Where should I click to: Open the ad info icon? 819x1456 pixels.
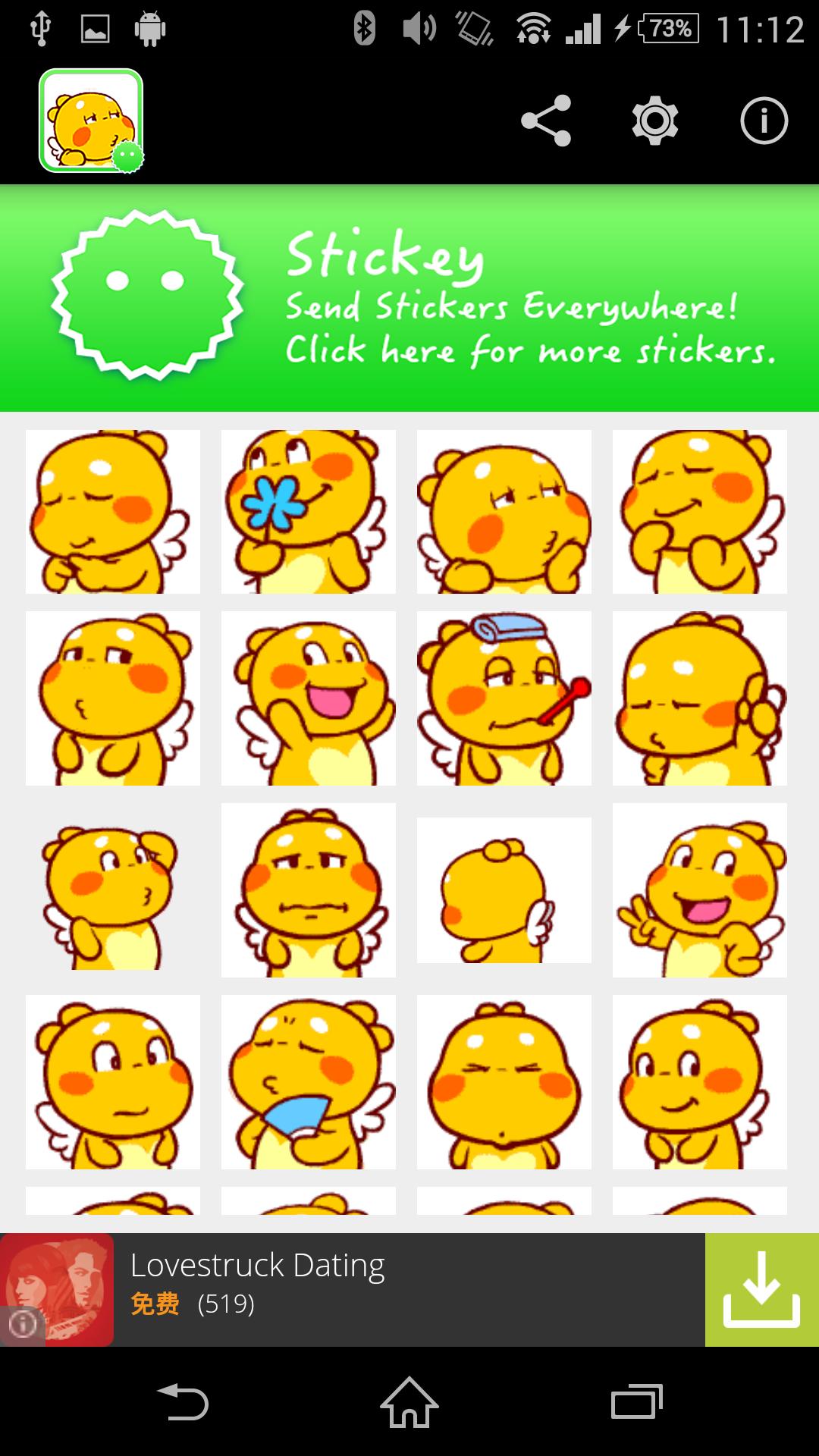(x=23, y=1325)
